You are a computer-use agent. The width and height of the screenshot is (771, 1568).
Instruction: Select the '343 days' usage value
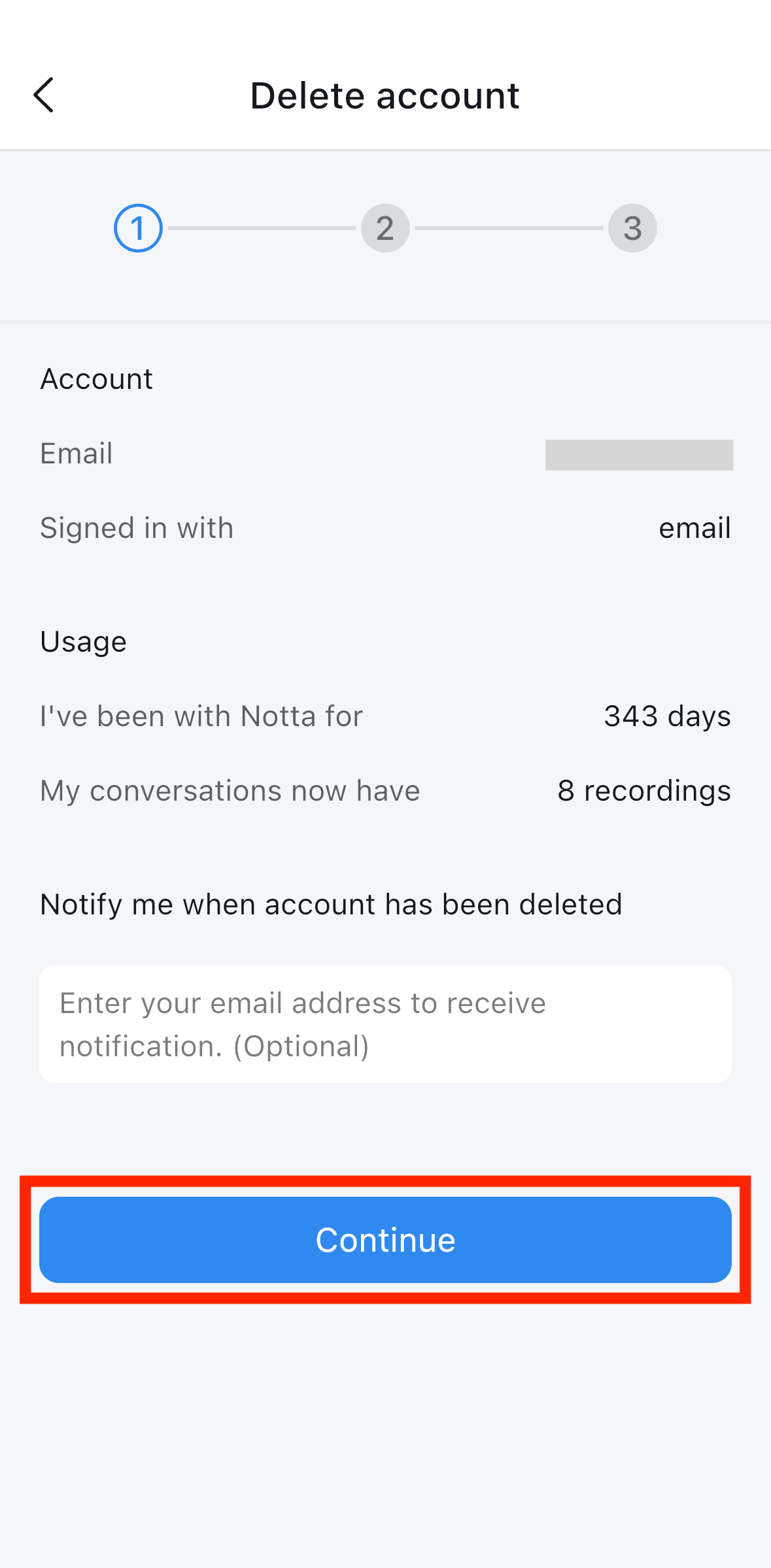pos(667,716)
